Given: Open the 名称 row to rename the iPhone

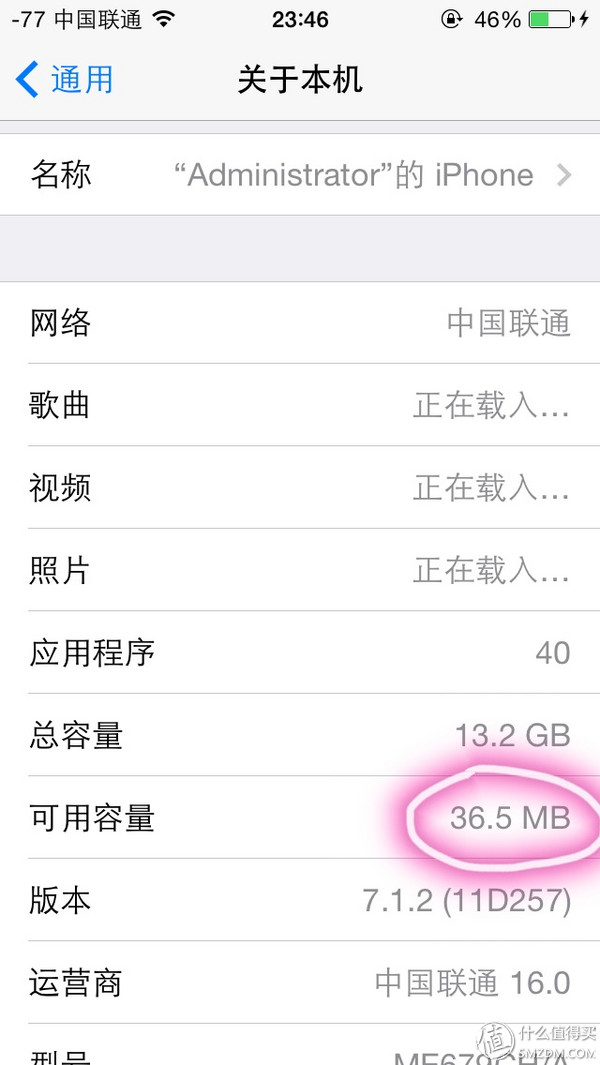Looking at the screenshot, I should pos(300,175).
